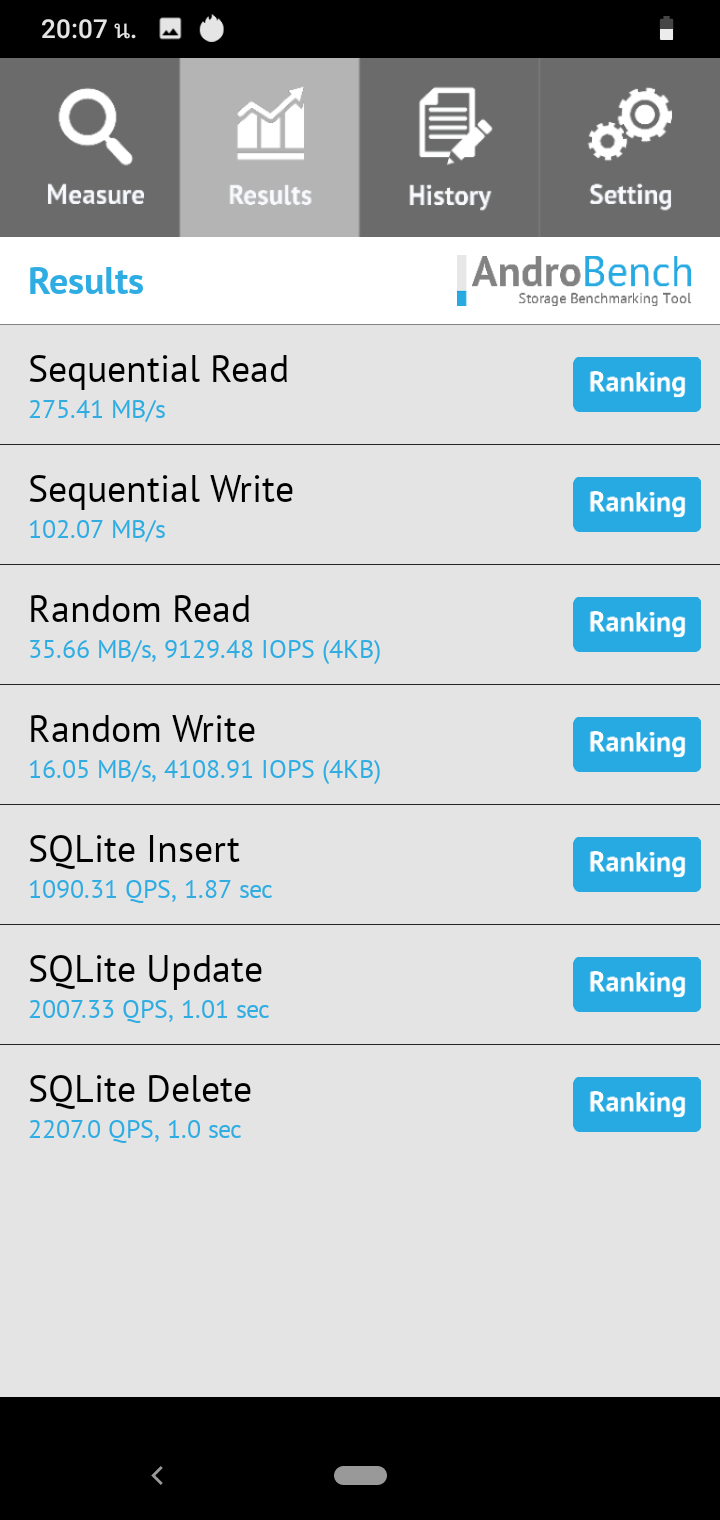Select the Results tab
This screenshot has width=720, height=1520.
(x=270, y=148)
